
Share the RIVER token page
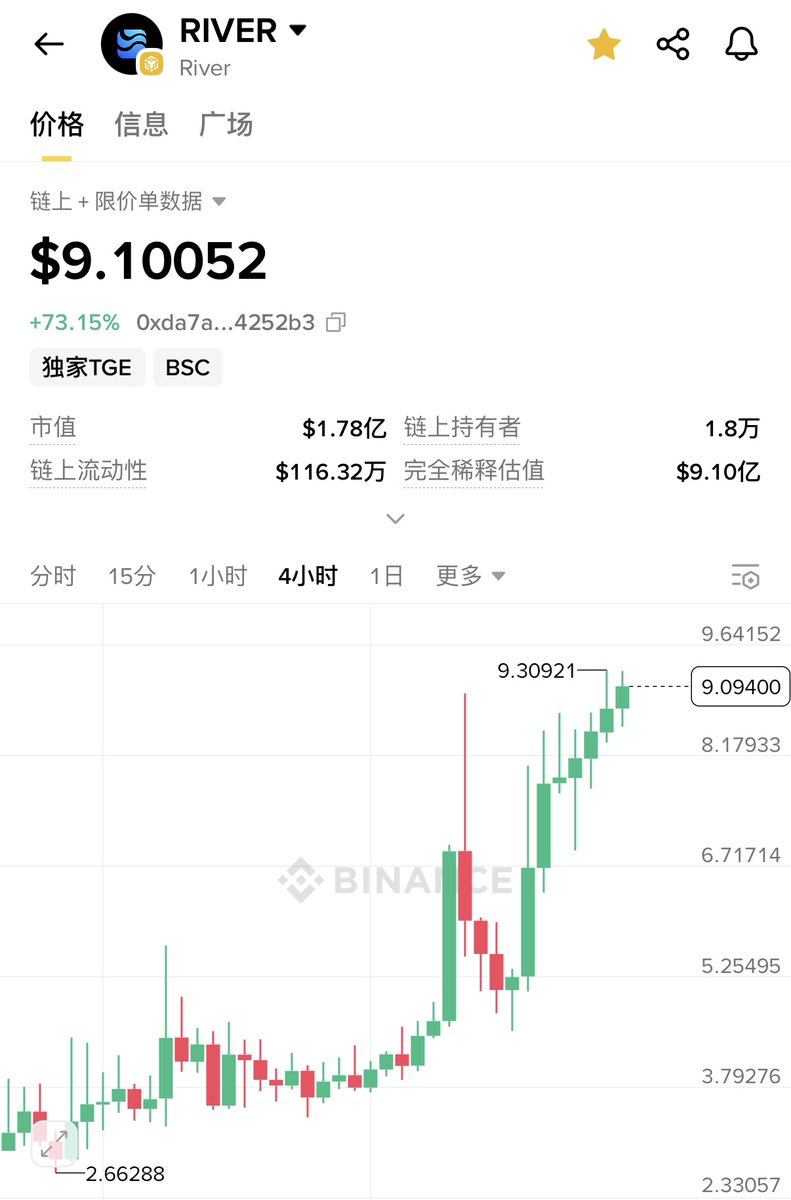pyautogui.click(x=673, y=44)
